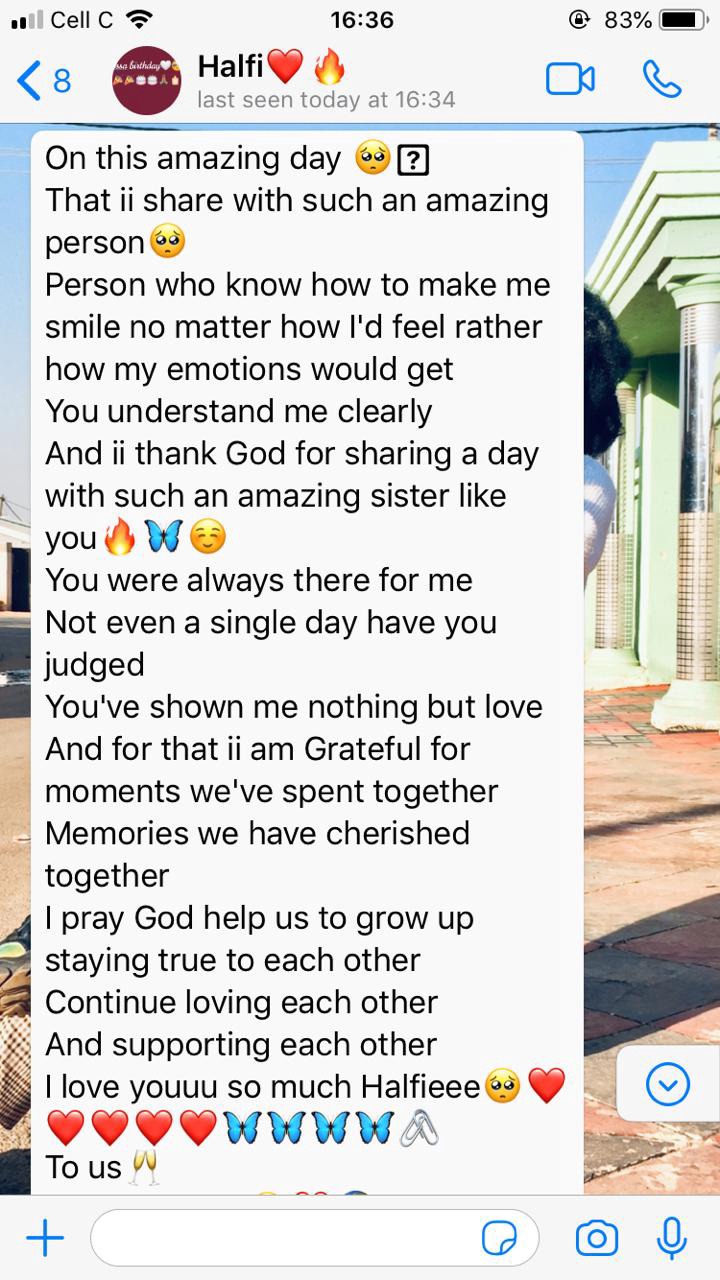Start a voice call with Halfi
The height and width of the screenshot is (1280, 720).
click(661, 80)
